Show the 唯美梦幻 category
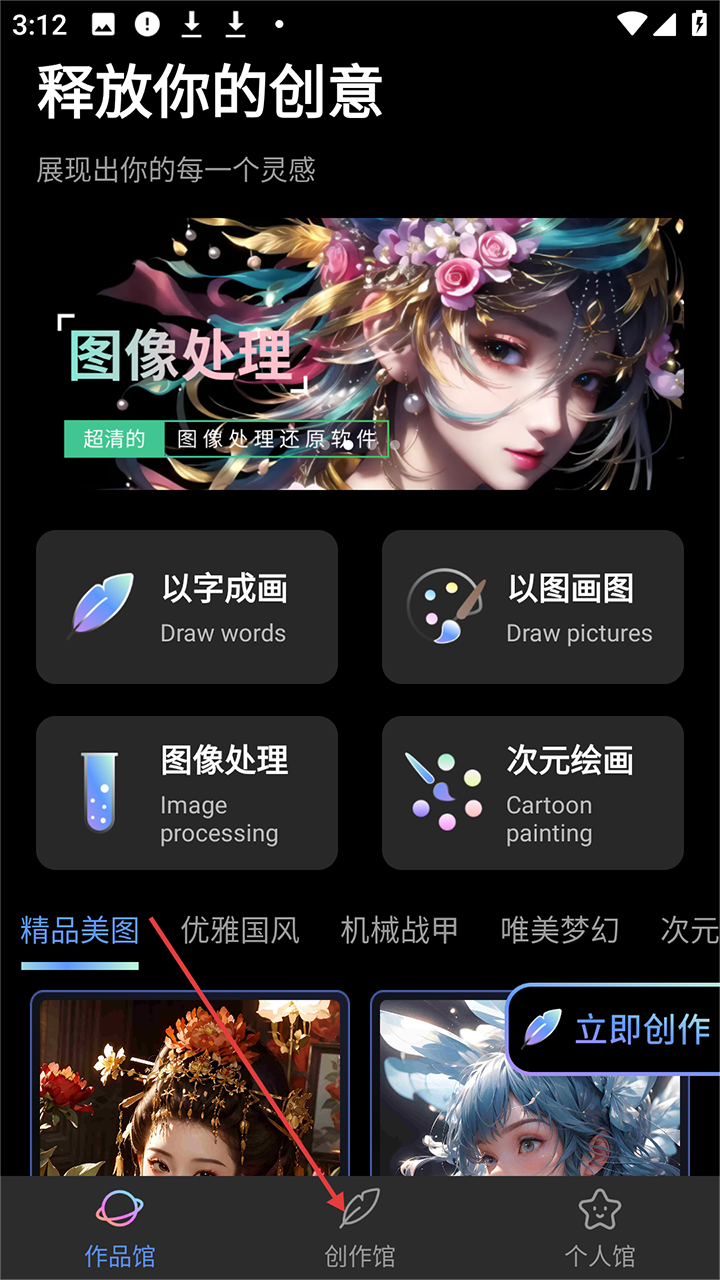 pyautogui.click(x=560, y=931)
